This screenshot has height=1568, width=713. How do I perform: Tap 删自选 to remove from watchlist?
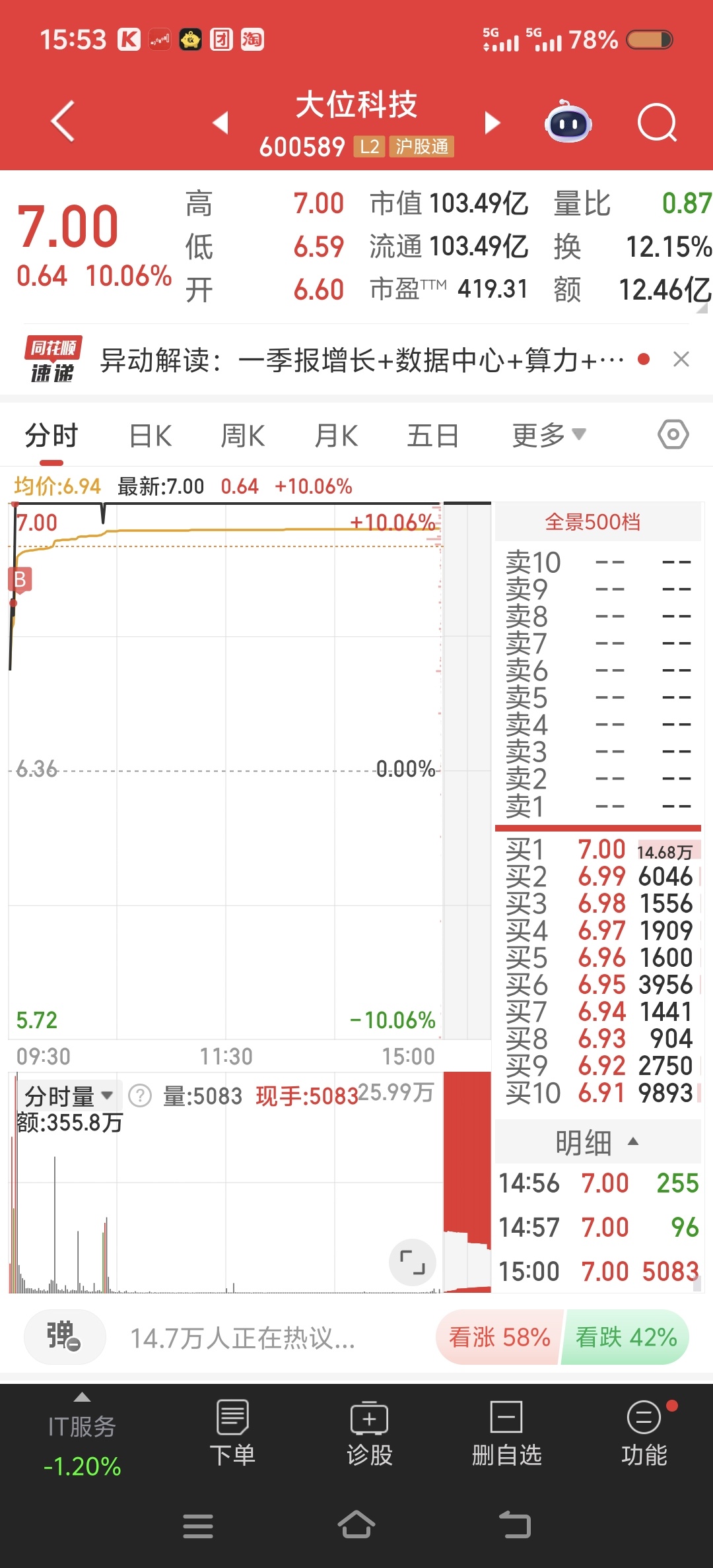coord(506,1433)
